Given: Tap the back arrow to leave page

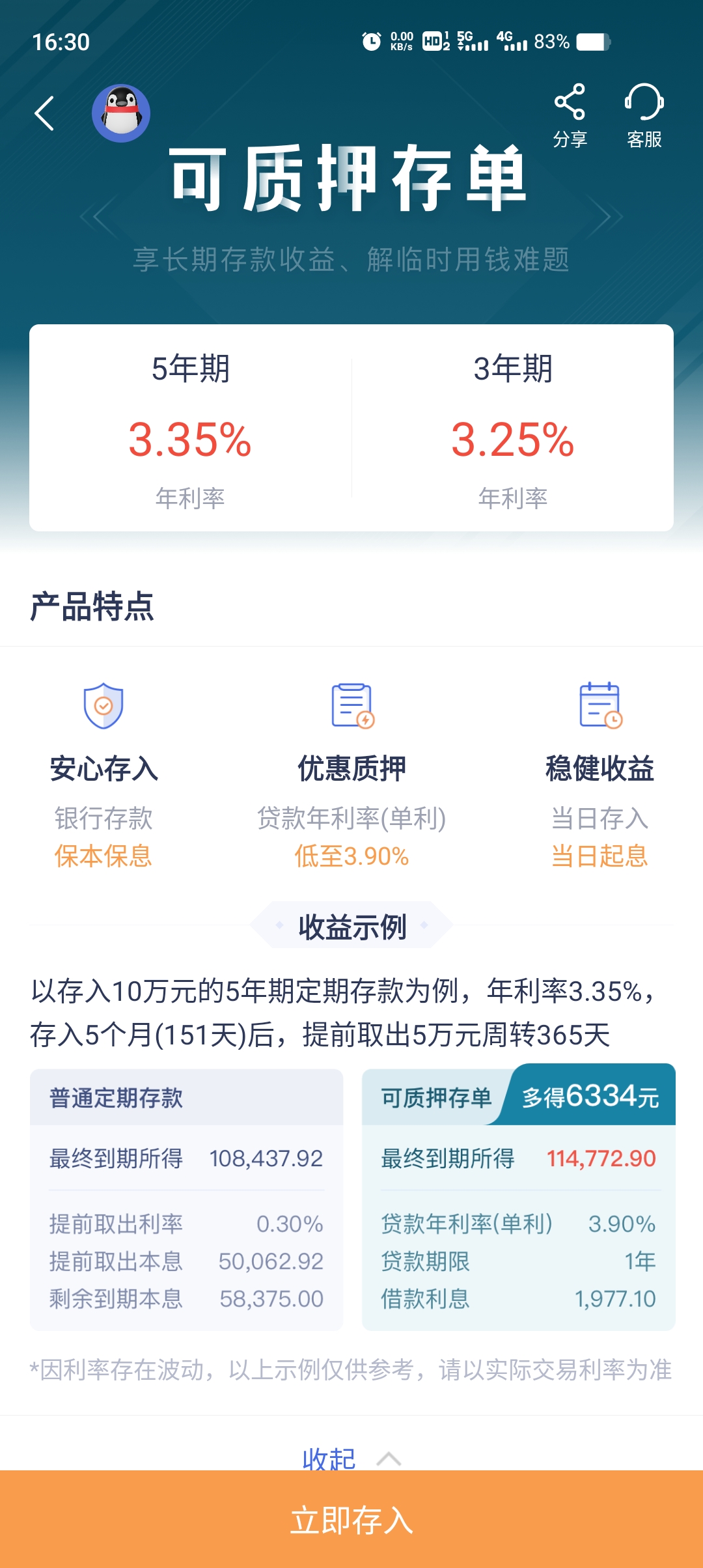Looking at the screenshot, I should pos(44,113).
